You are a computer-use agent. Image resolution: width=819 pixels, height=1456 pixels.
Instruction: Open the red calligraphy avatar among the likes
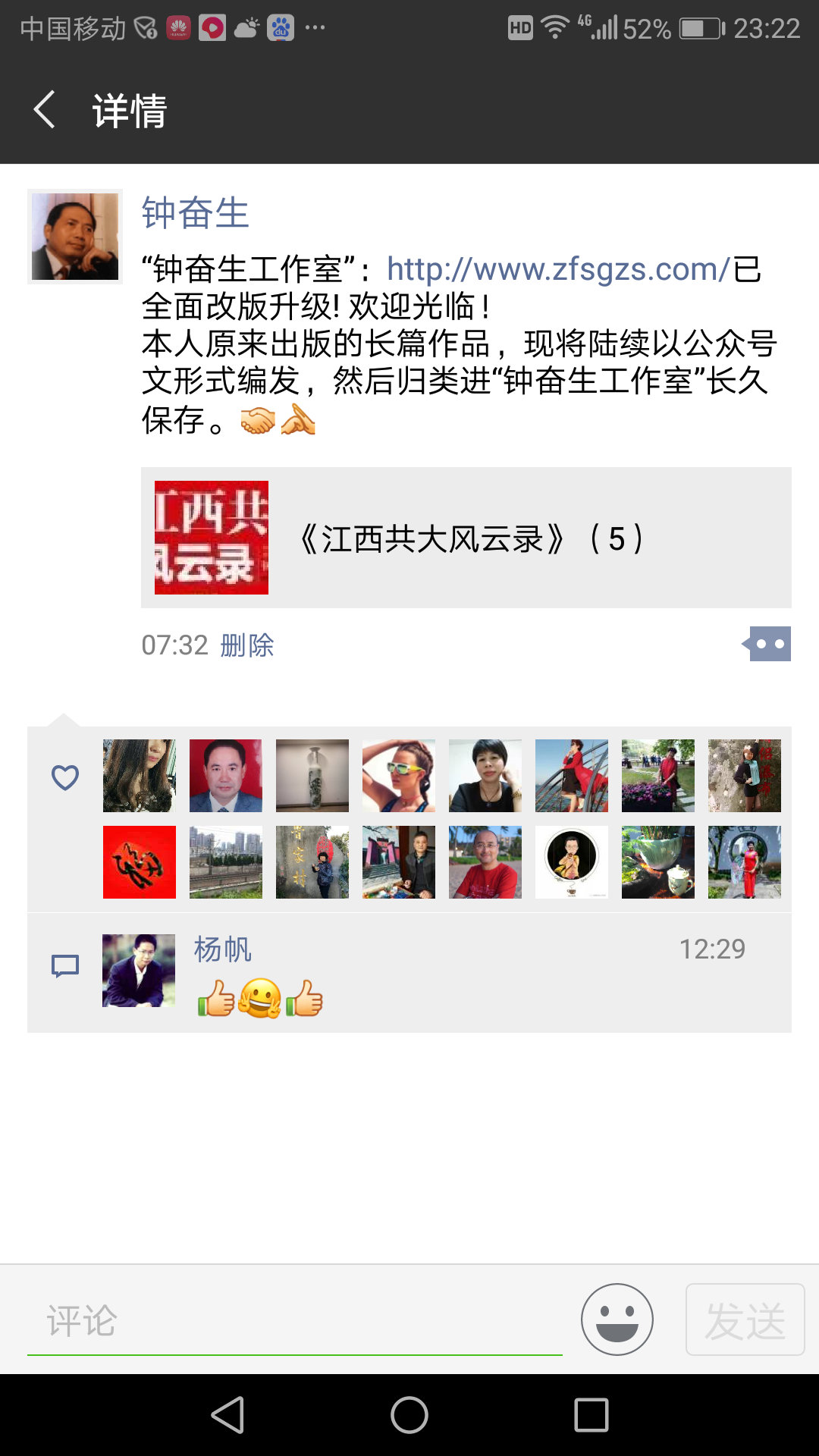[140, 862]
